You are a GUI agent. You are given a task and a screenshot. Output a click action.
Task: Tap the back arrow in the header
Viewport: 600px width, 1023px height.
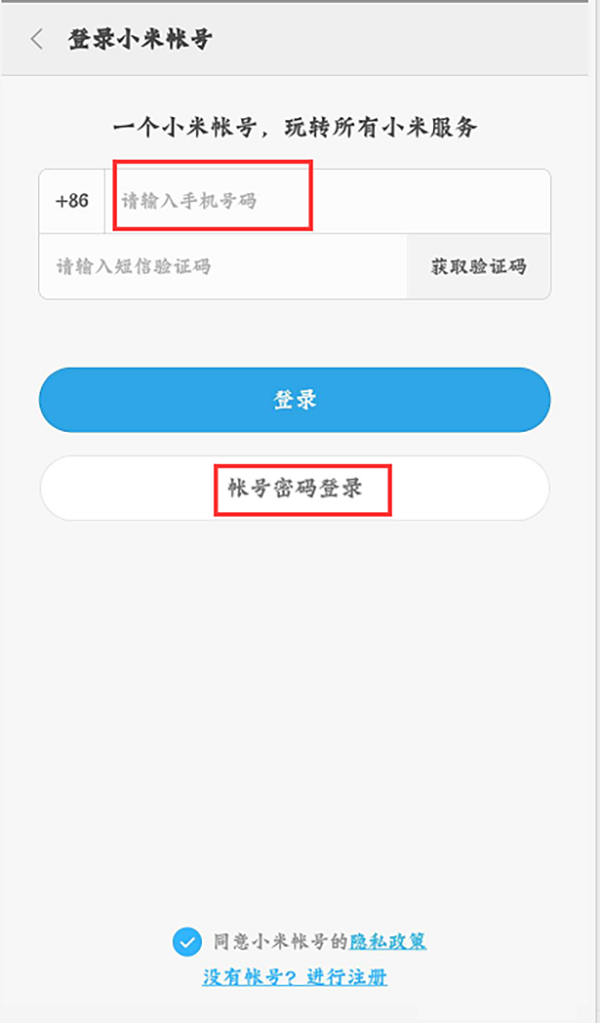click(x=37, y=39)
